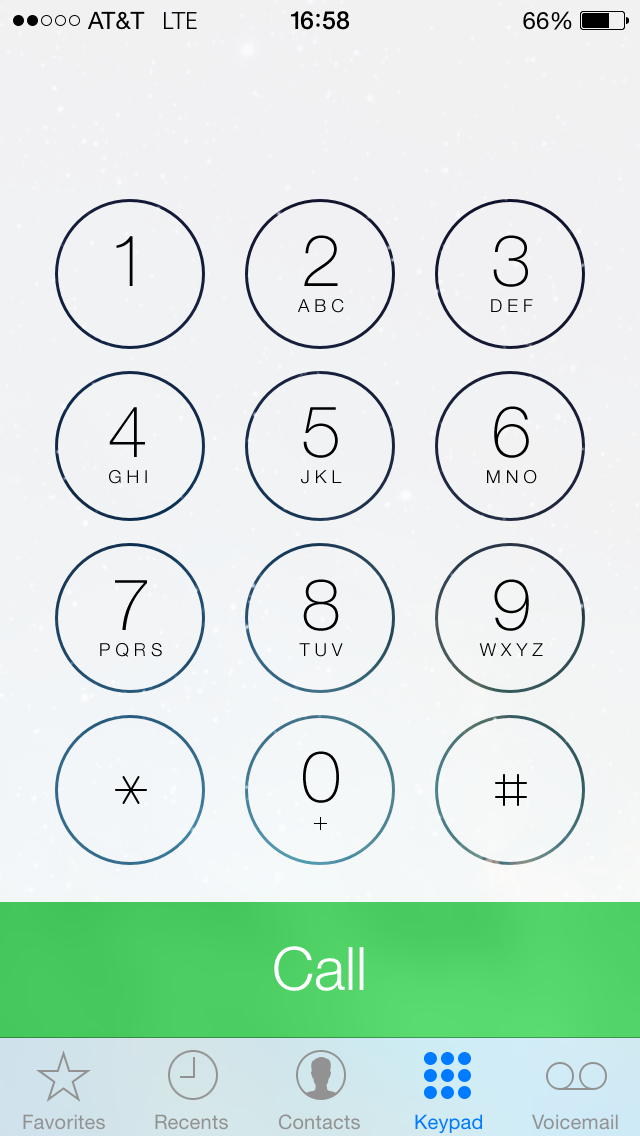Viewport: 640px width, 1136px height.
Task: Dial the 8 TUV key
Action: click(x=320, y=618)
